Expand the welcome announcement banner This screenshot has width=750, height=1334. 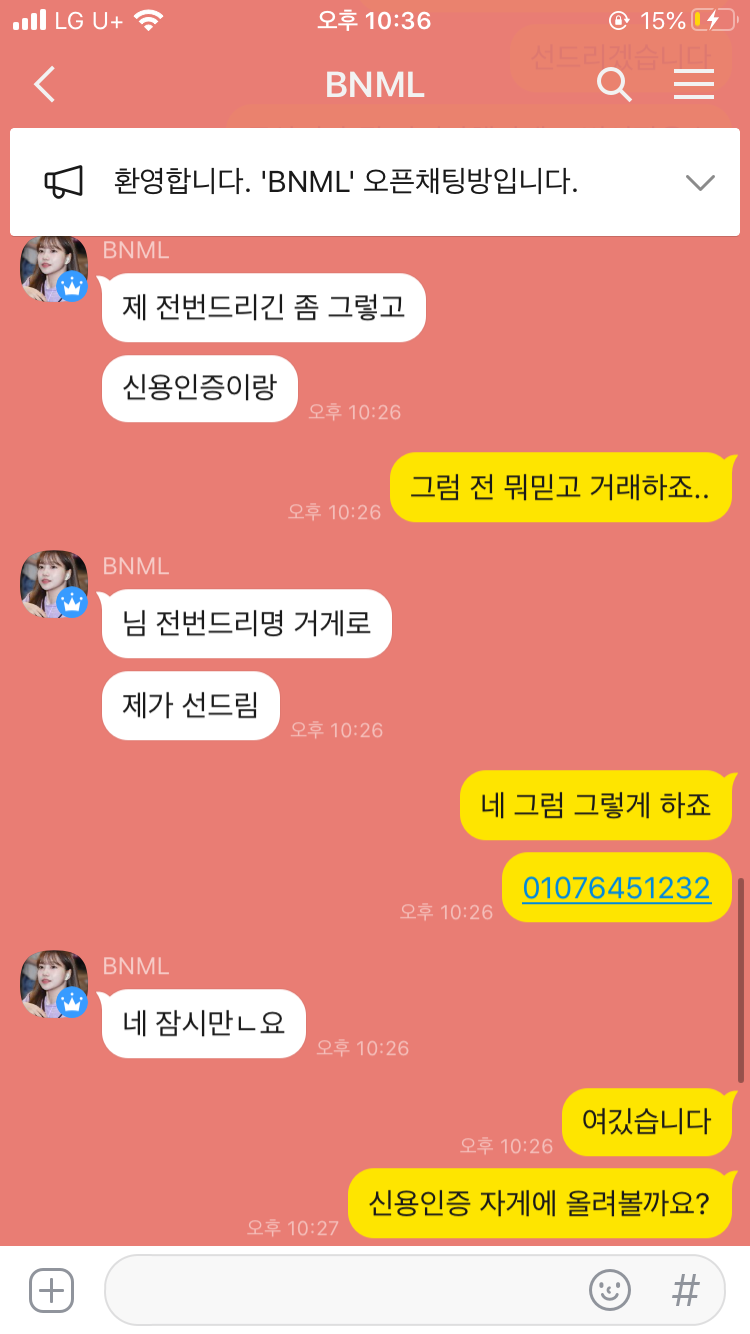(x=700, y=182)
